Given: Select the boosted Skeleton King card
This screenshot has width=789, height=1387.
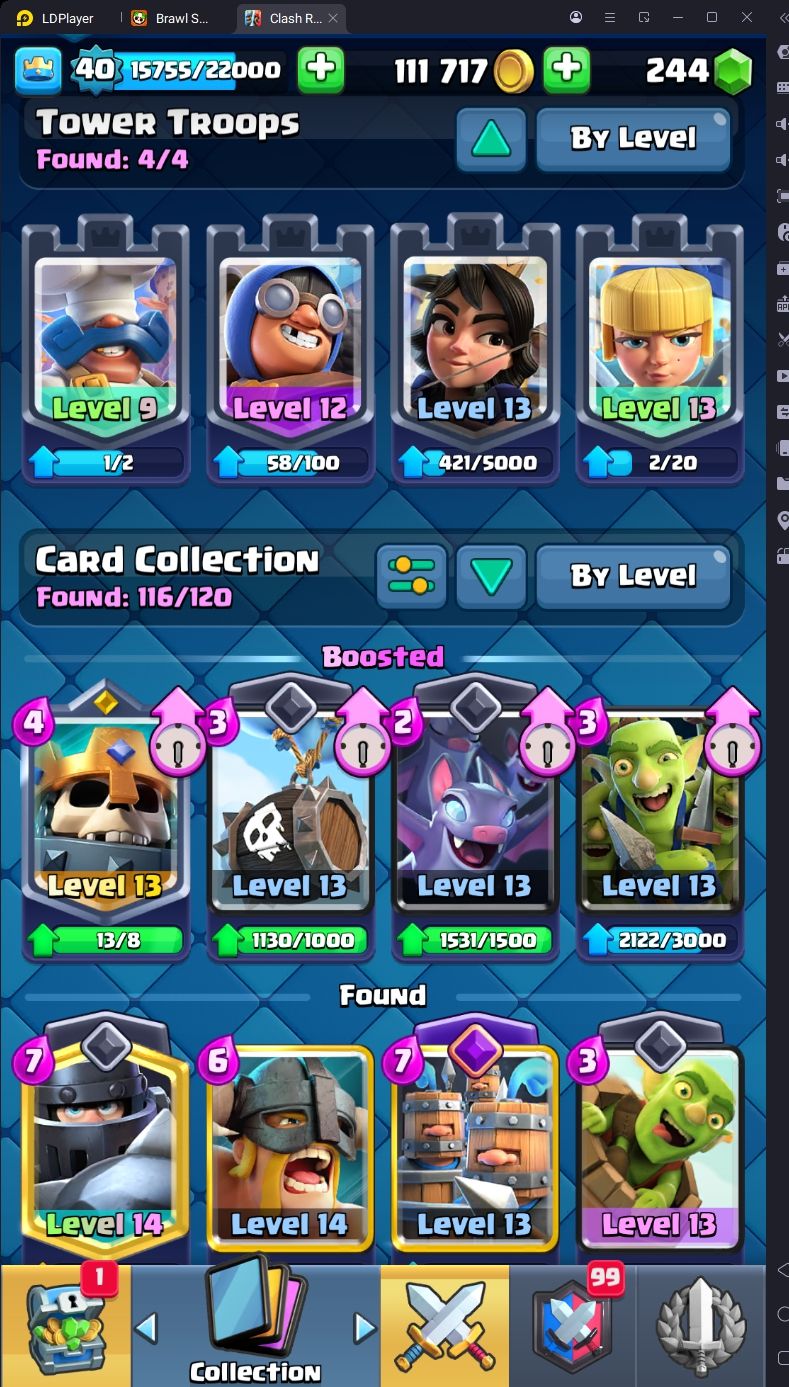Looking at the screenshot, I should [105, 810].
